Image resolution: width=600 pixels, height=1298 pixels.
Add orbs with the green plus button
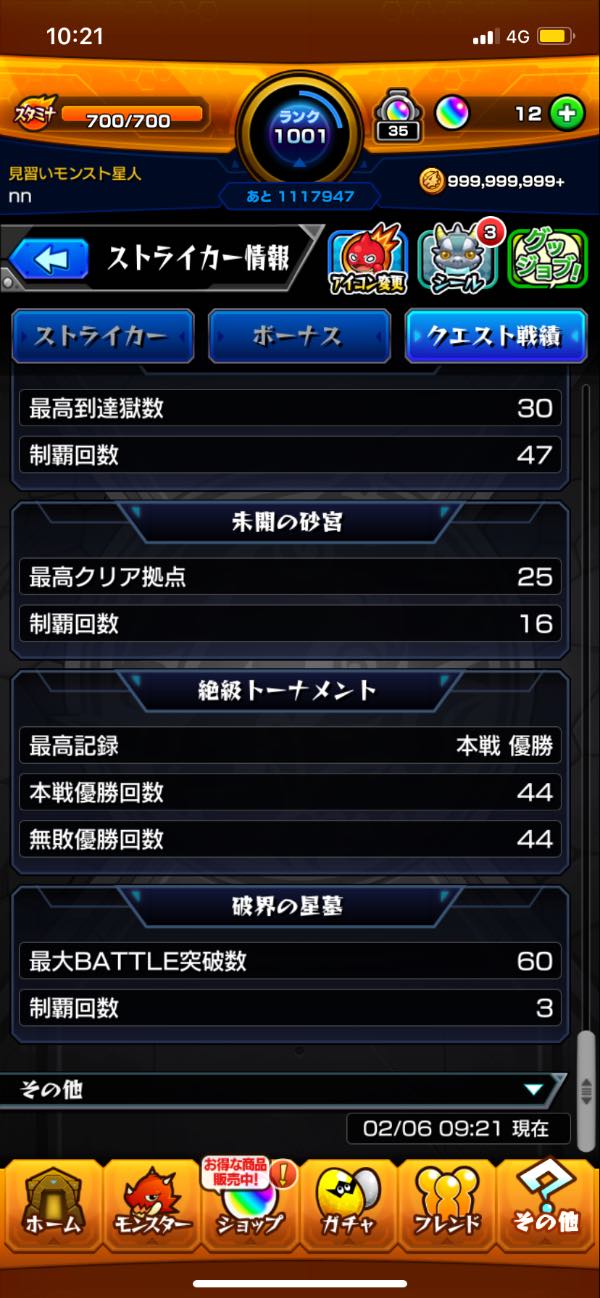[x=565, y=114]
